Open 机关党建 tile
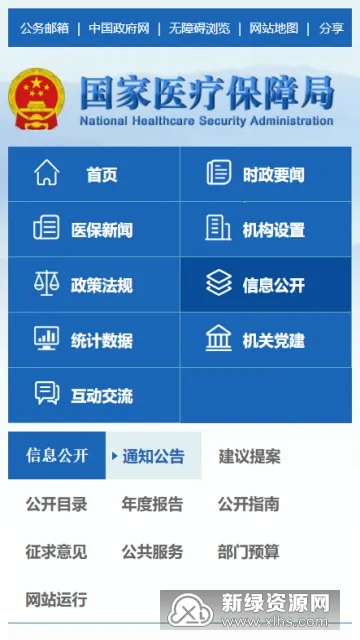This screenshot has height=640, width=360. pos(266,340)
